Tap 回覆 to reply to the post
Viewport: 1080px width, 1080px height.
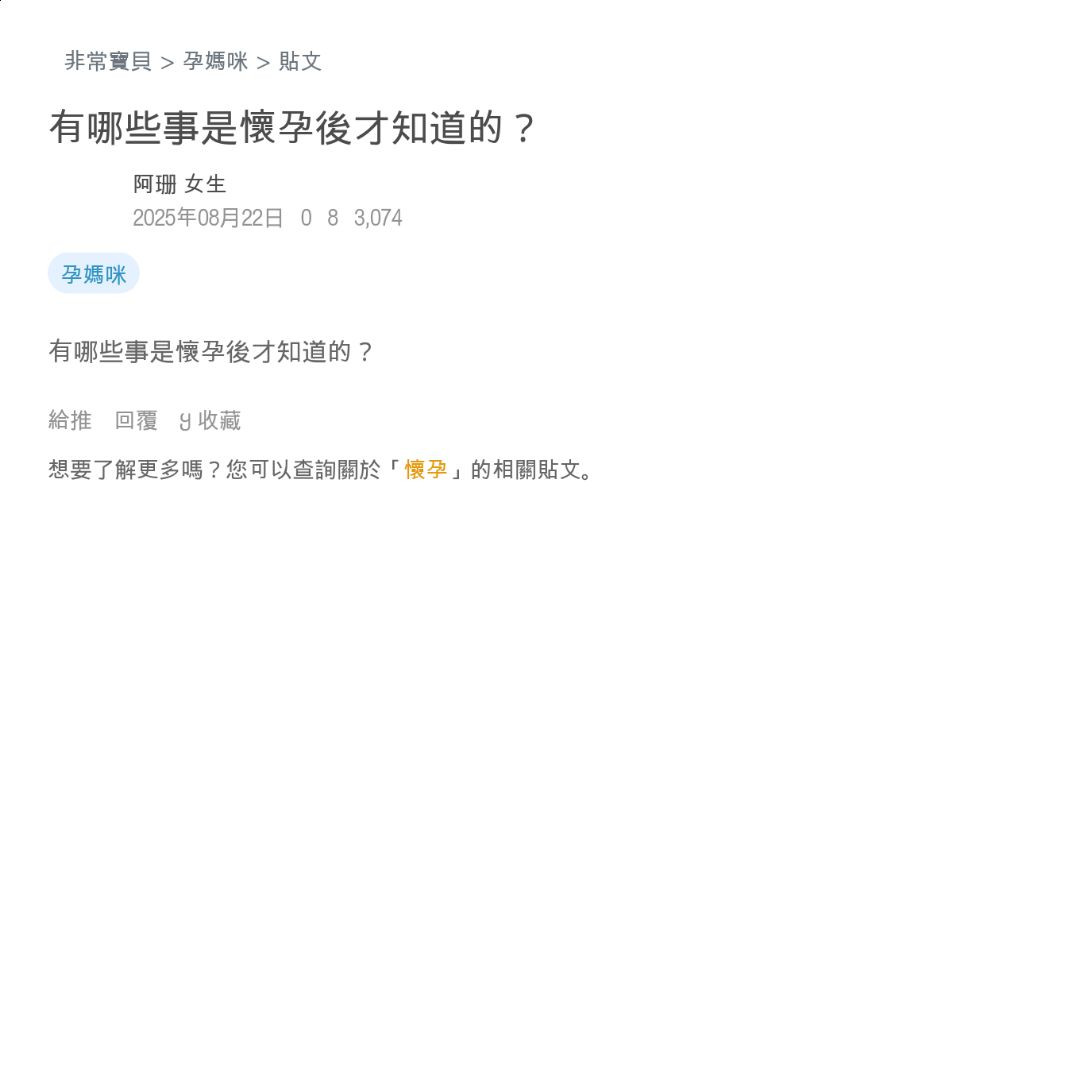[x=136, y=421]
